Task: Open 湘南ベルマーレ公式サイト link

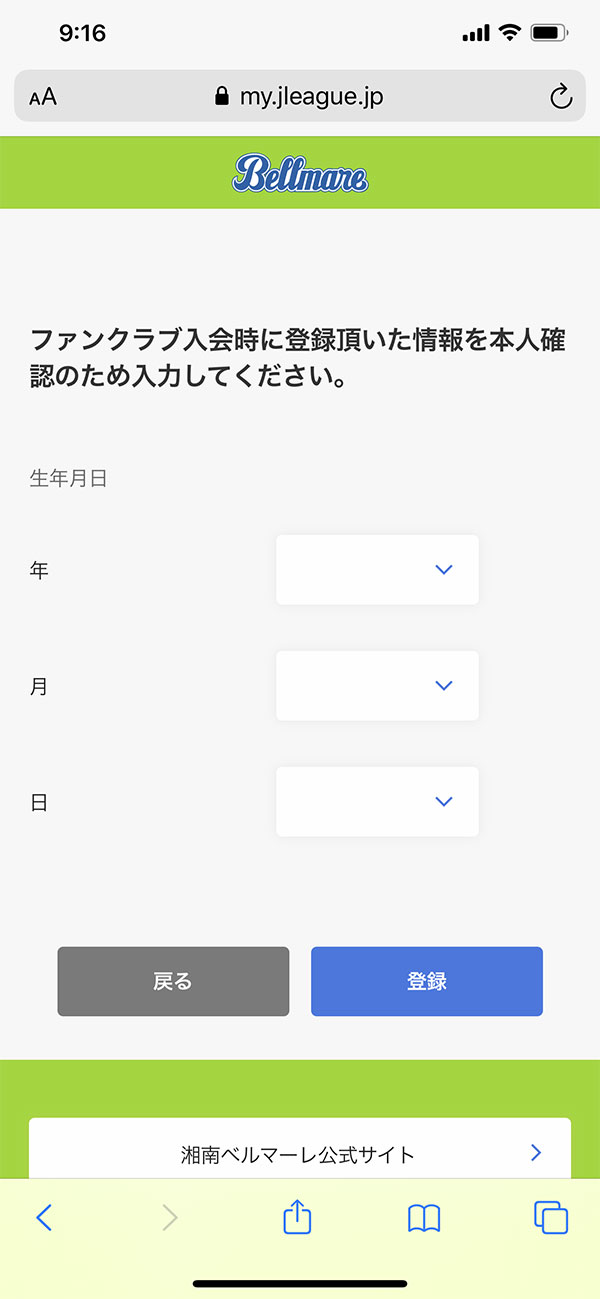Action: [x=300, y=1153]
